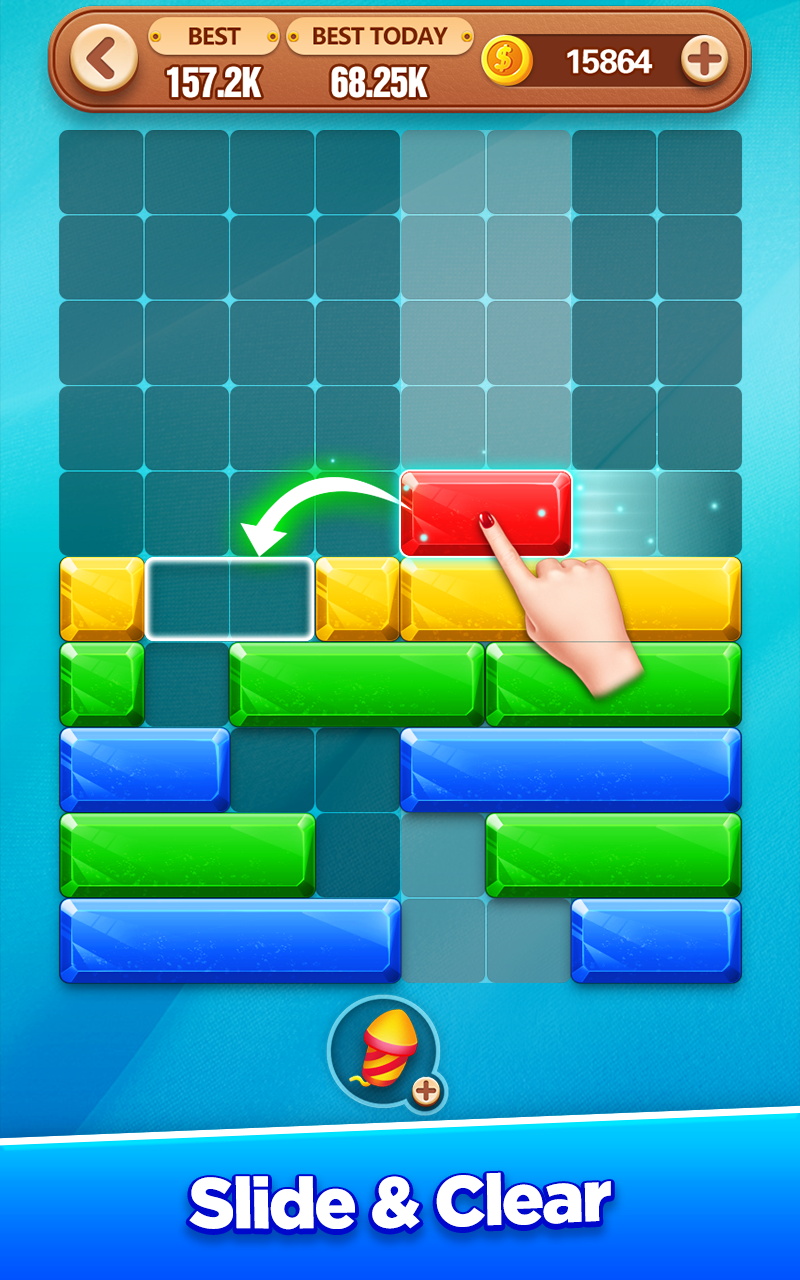The image size is (800, 1280).
Task: Tap the highlighted empty drop zone
Action: (x=230, y=598)
